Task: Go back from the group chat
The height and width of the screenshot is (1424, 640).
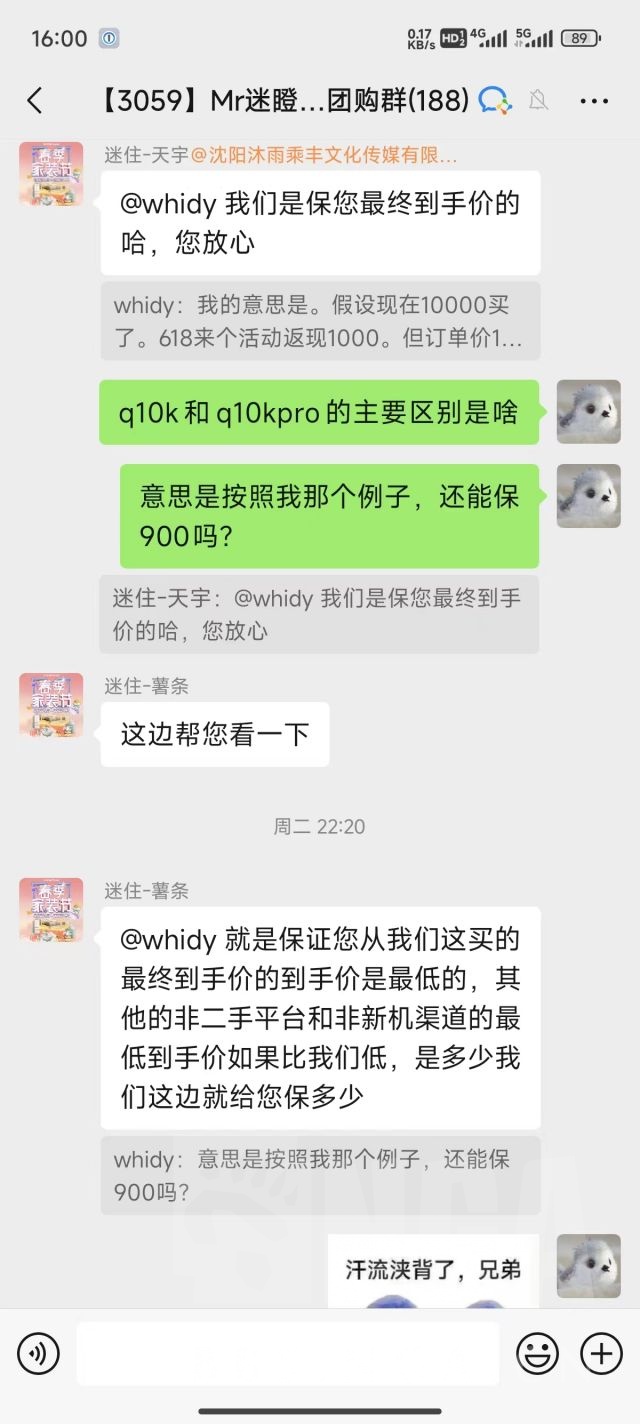Action: pyautogui.click(x=35, y=100)
